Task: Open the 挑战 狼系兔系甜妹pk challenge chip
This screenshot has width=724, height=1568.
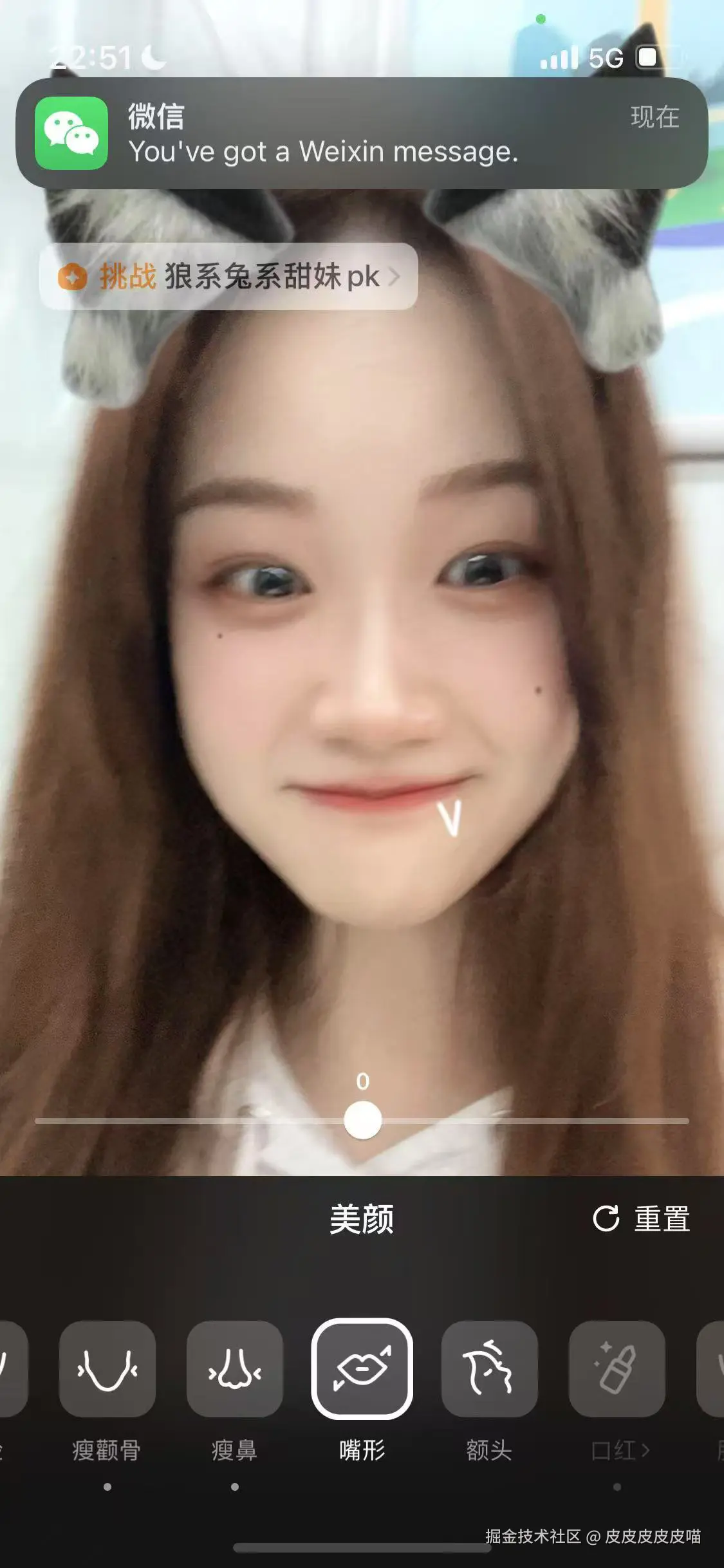Action: [x=228, y=277]
